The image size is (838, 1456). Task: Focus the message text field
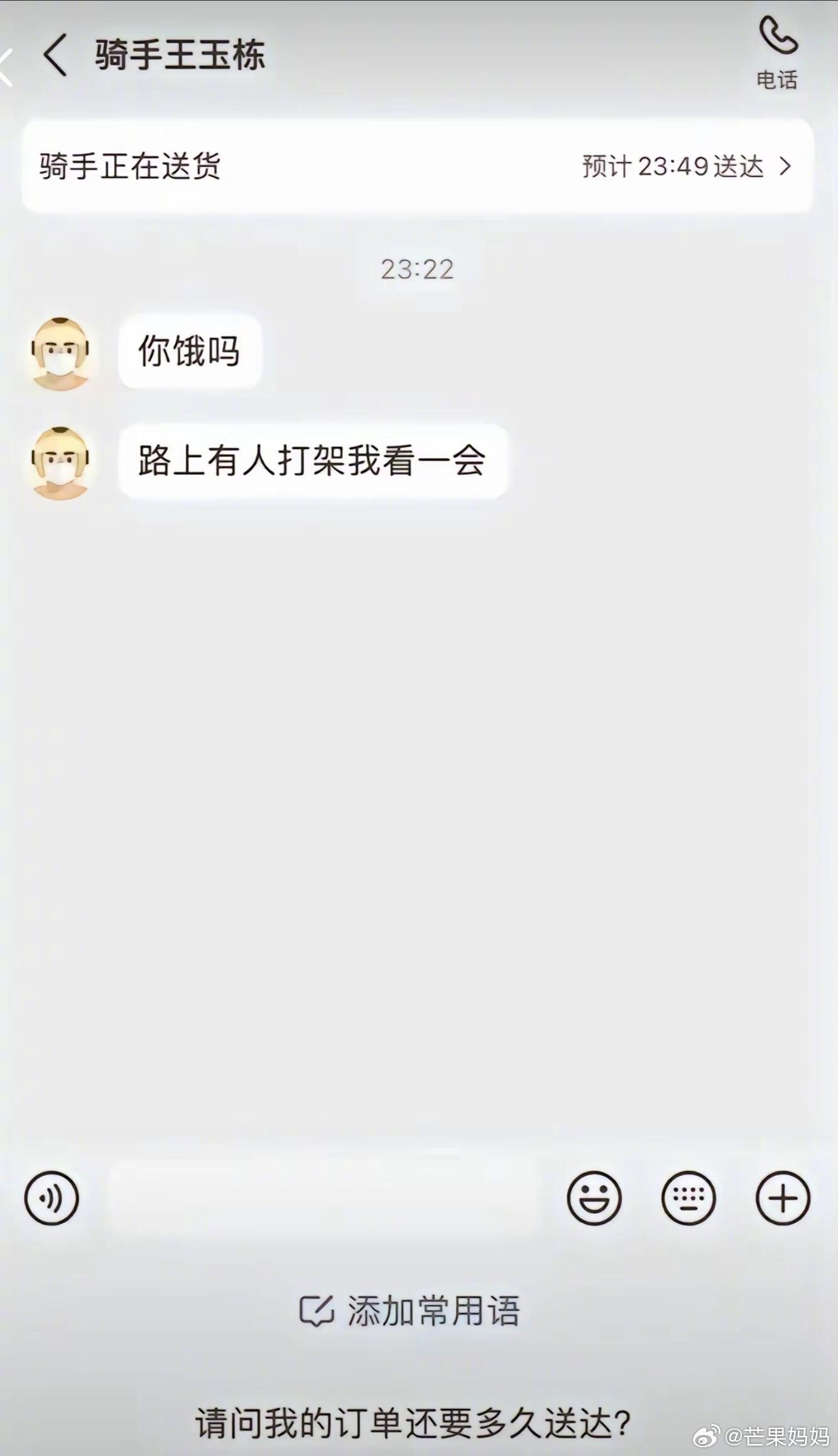click(324, 1198)
